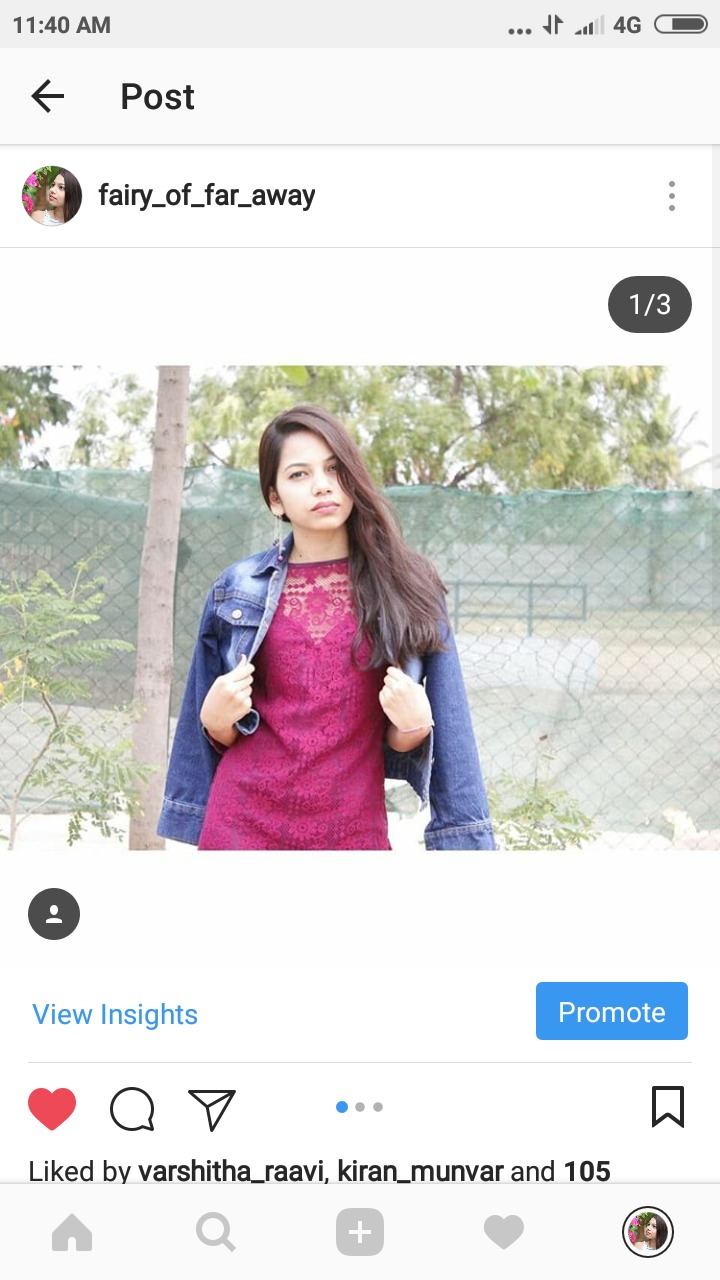Unlike the post with the heart icon

[52, 1108]
